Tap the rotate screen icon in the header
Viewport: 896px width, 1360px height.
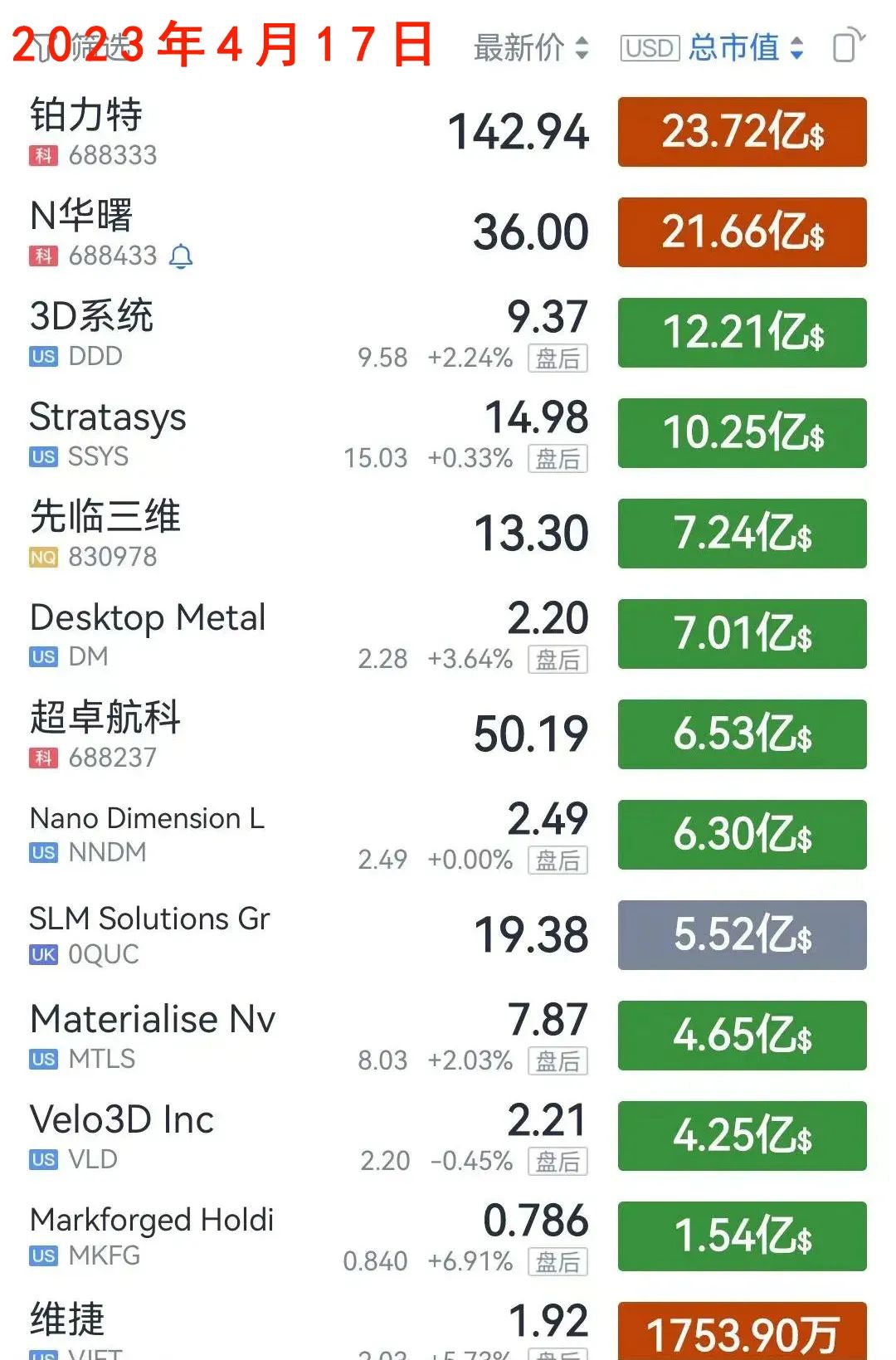[848, 46]
